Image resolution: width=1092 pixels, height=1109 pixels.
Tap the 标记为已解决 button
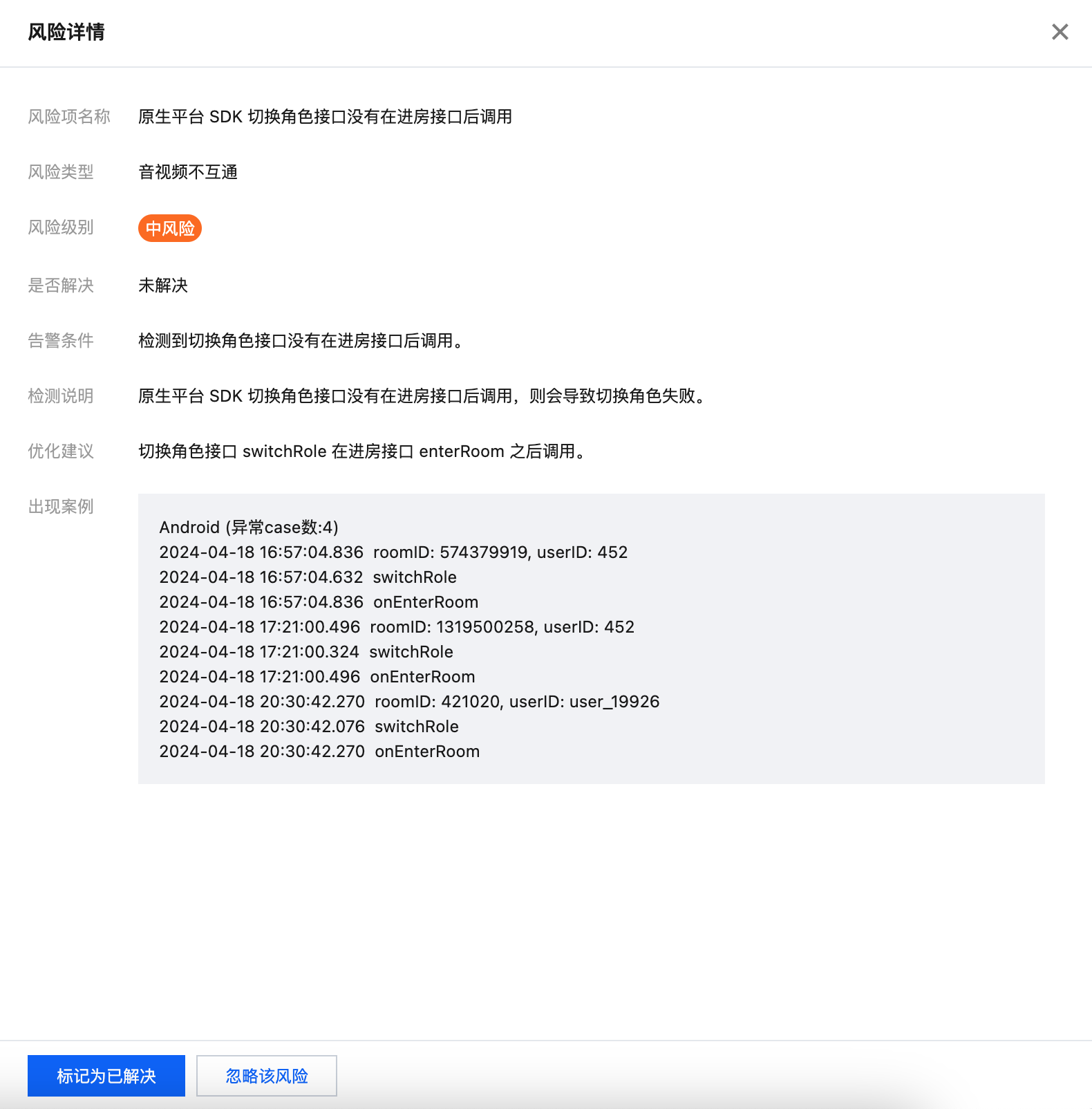[106, 1076]
